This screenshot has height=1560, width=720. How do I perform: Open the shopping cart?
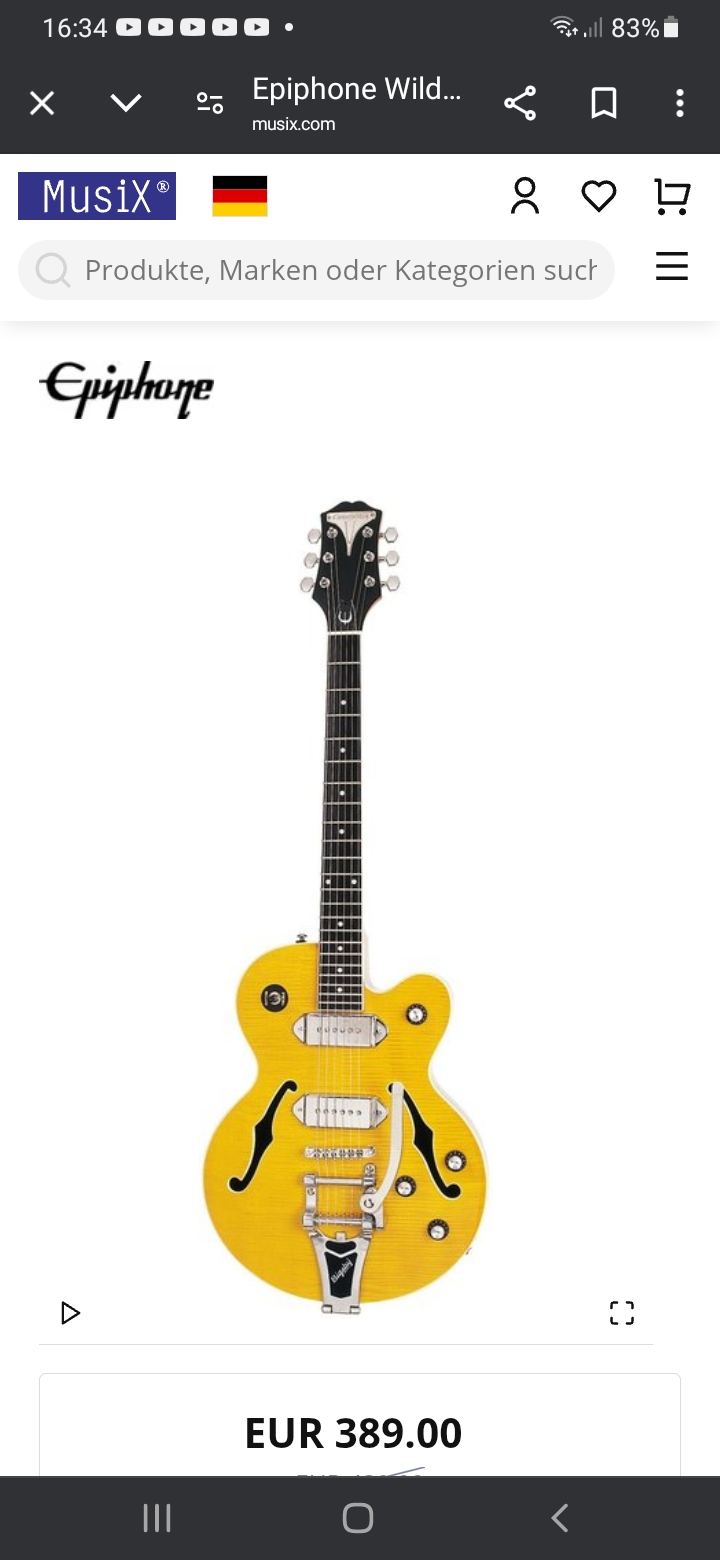(672, 196)
